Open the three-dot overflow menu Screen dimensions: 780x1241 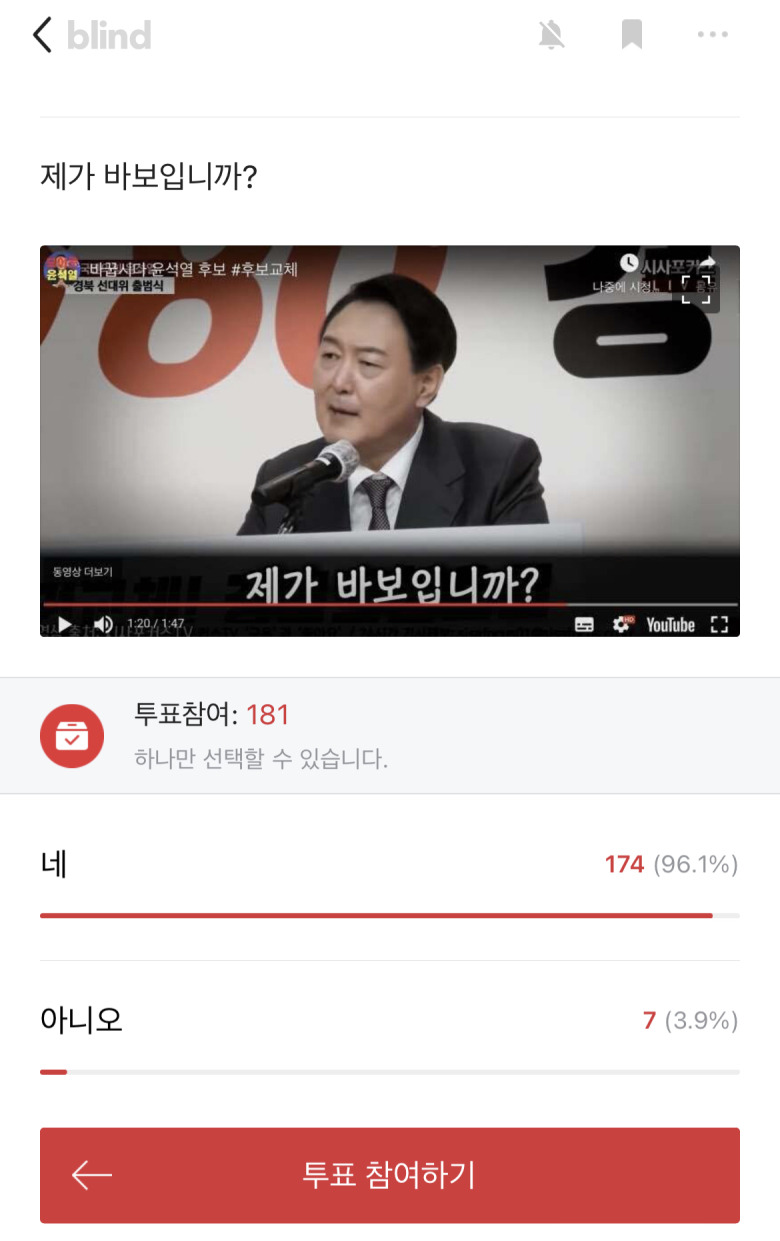[712, 35]
